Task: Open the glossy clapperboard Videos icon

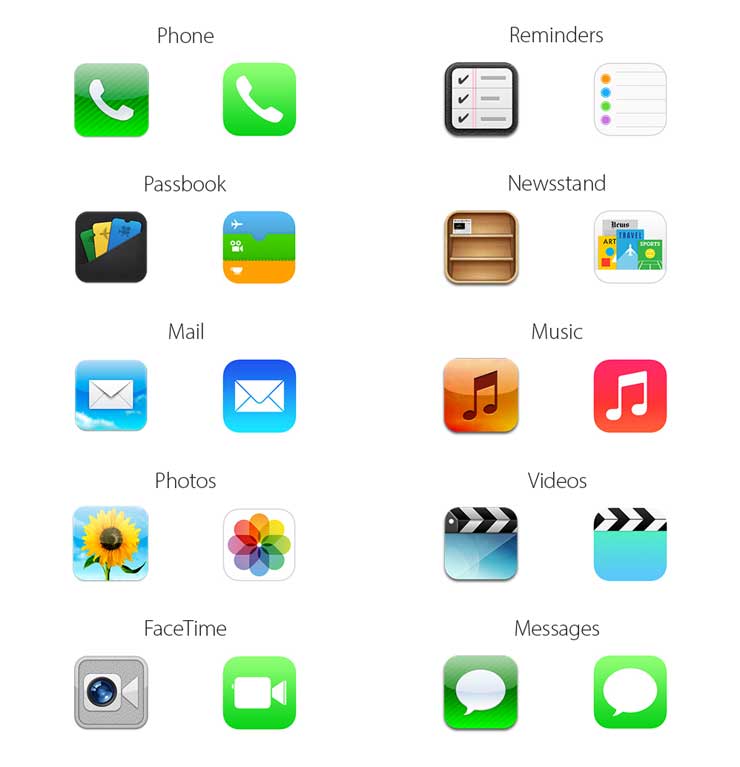Action: click(481, 543)
